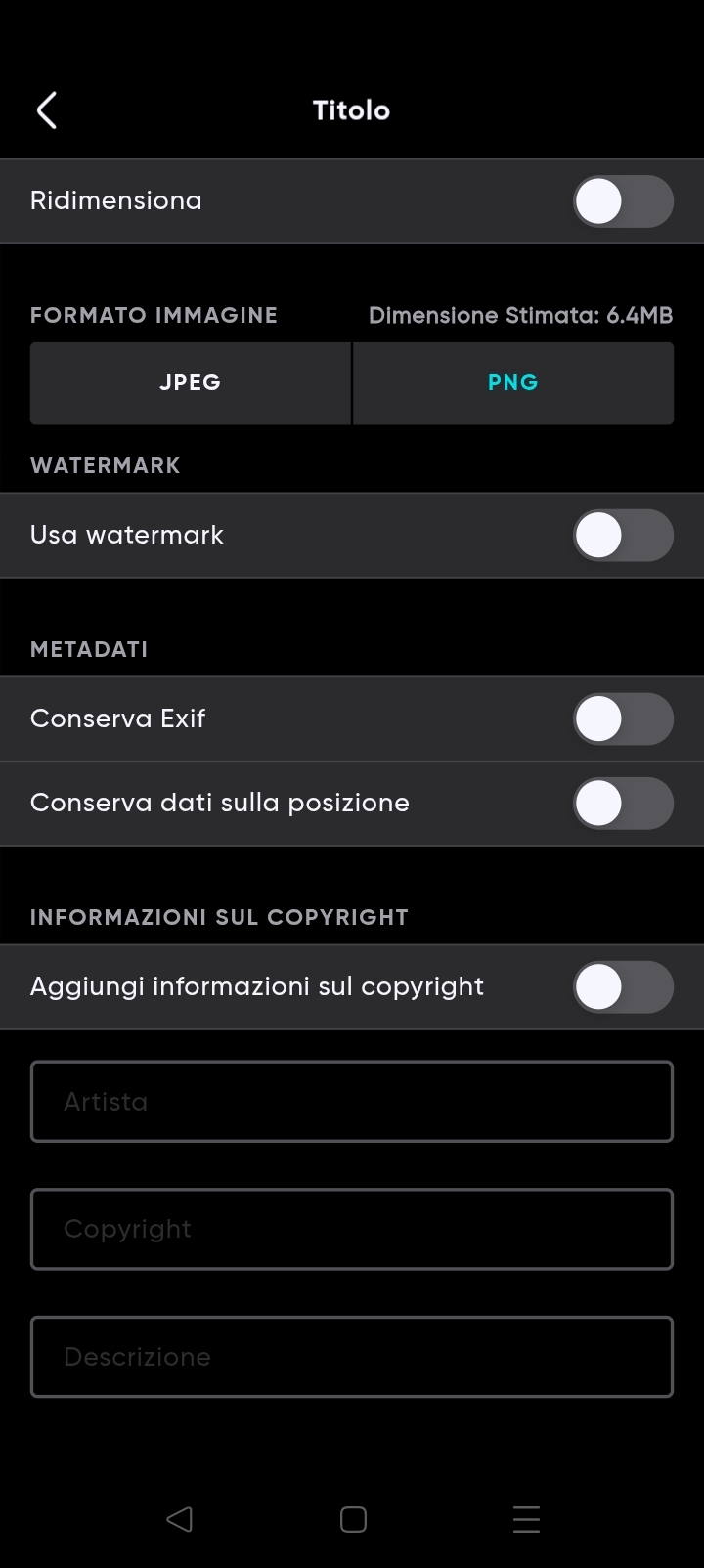Open recent apps from navigation bar

[x=526, y=1519]
